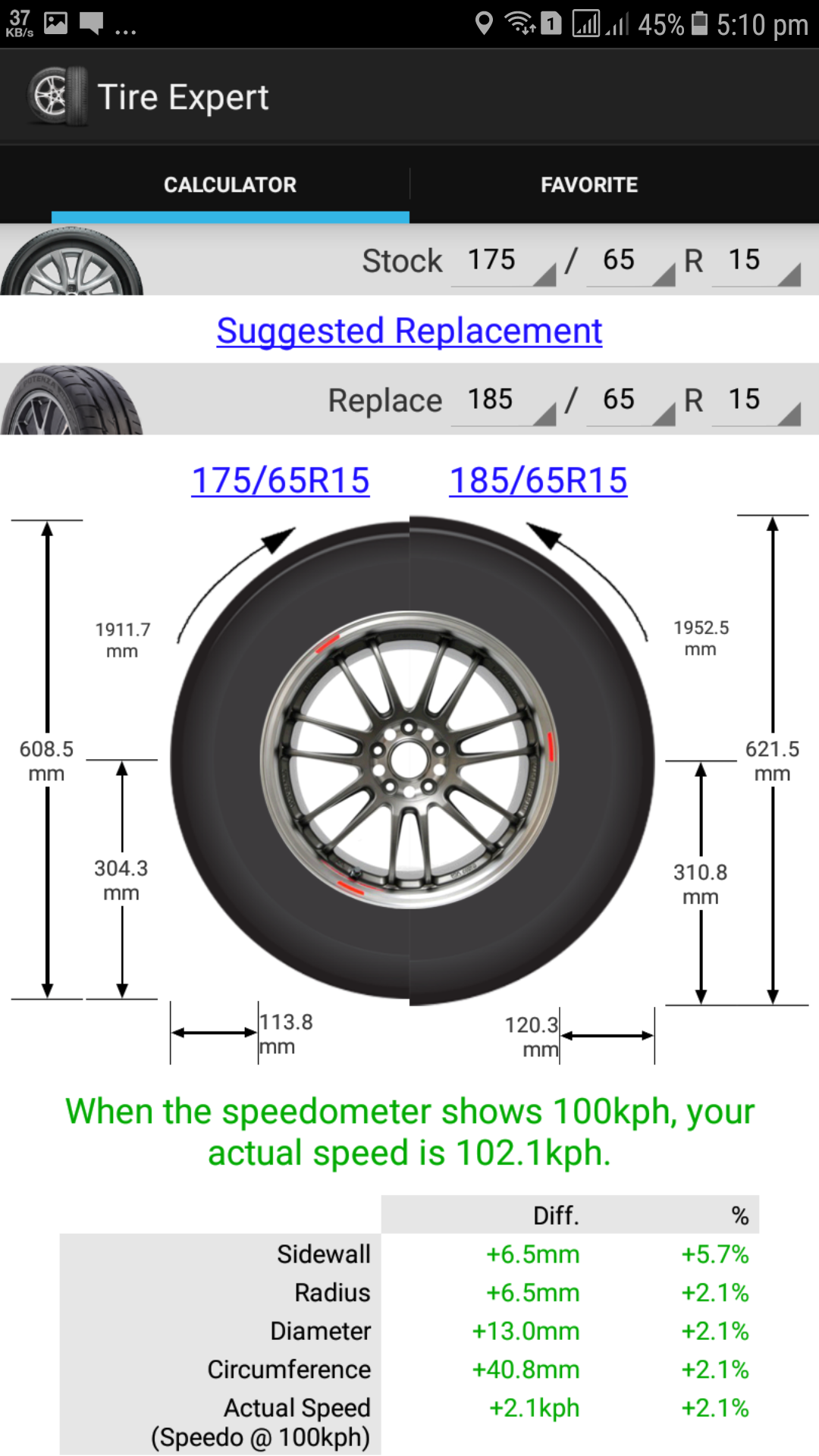Tap the 185/65R15 link

[538, 481]
